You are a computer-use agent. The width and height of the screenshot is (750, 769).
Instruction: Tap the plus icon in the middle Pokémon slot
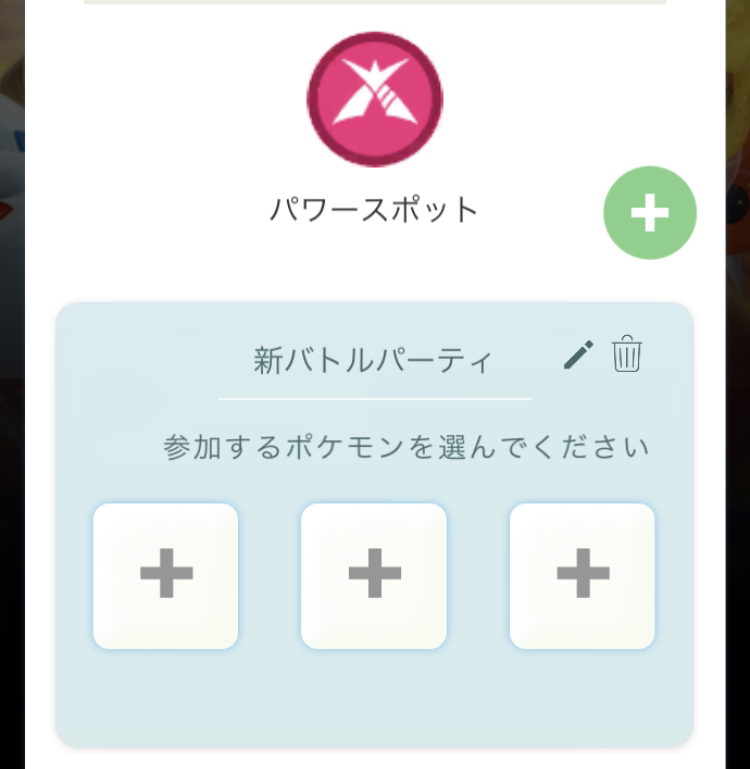click(373, 574)
